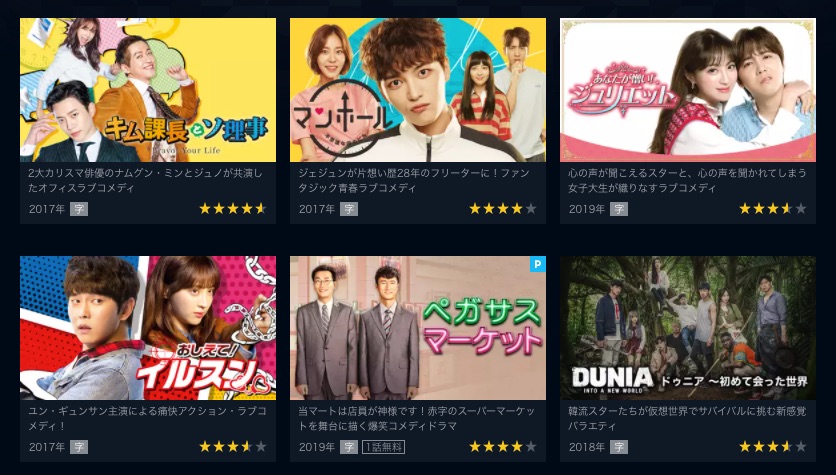Image resolution: width=836 pixels, height=475 pixels.
Task: Open the キム課長とソ理事 drama card
Action: coord(147,90)
